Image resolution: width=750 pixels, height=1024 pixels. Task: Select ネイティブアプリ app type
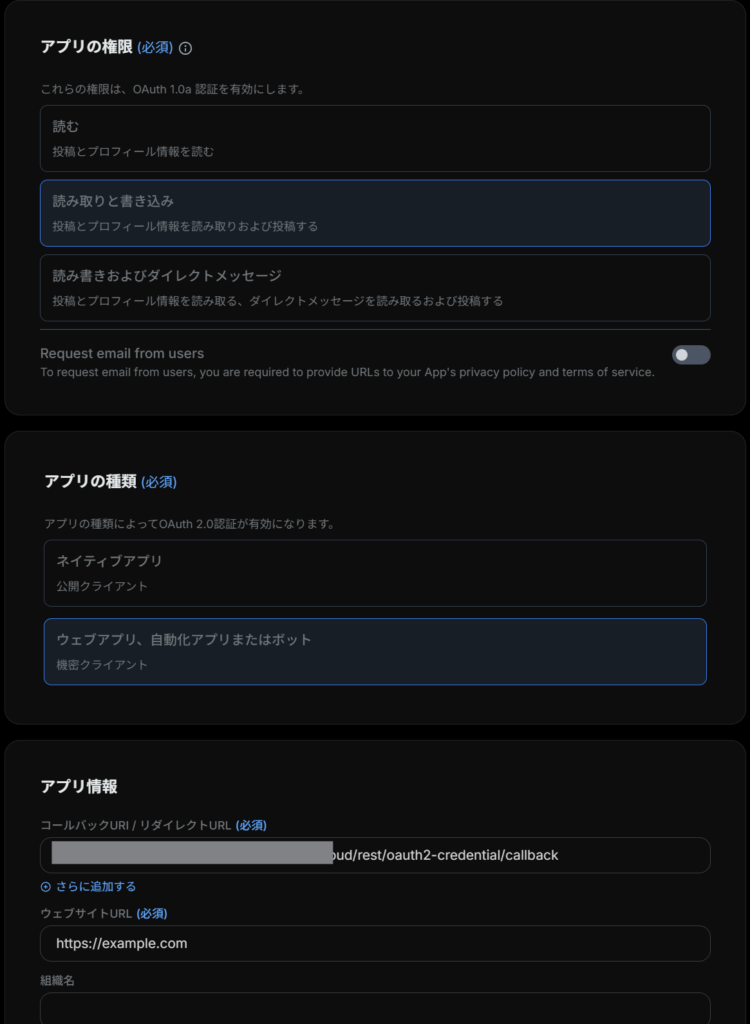[375, 573]
